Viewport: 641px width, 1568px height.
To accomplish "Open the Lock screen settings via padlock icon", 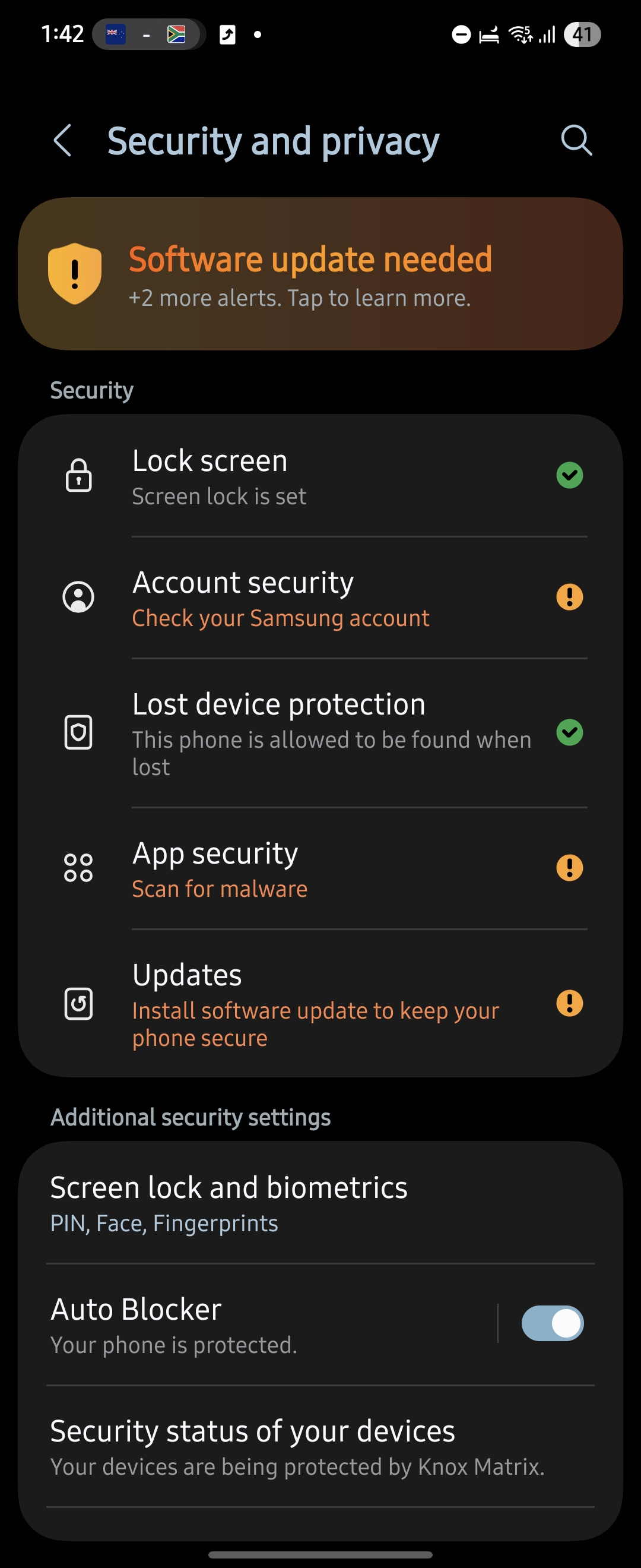I will tap(78, 475).
